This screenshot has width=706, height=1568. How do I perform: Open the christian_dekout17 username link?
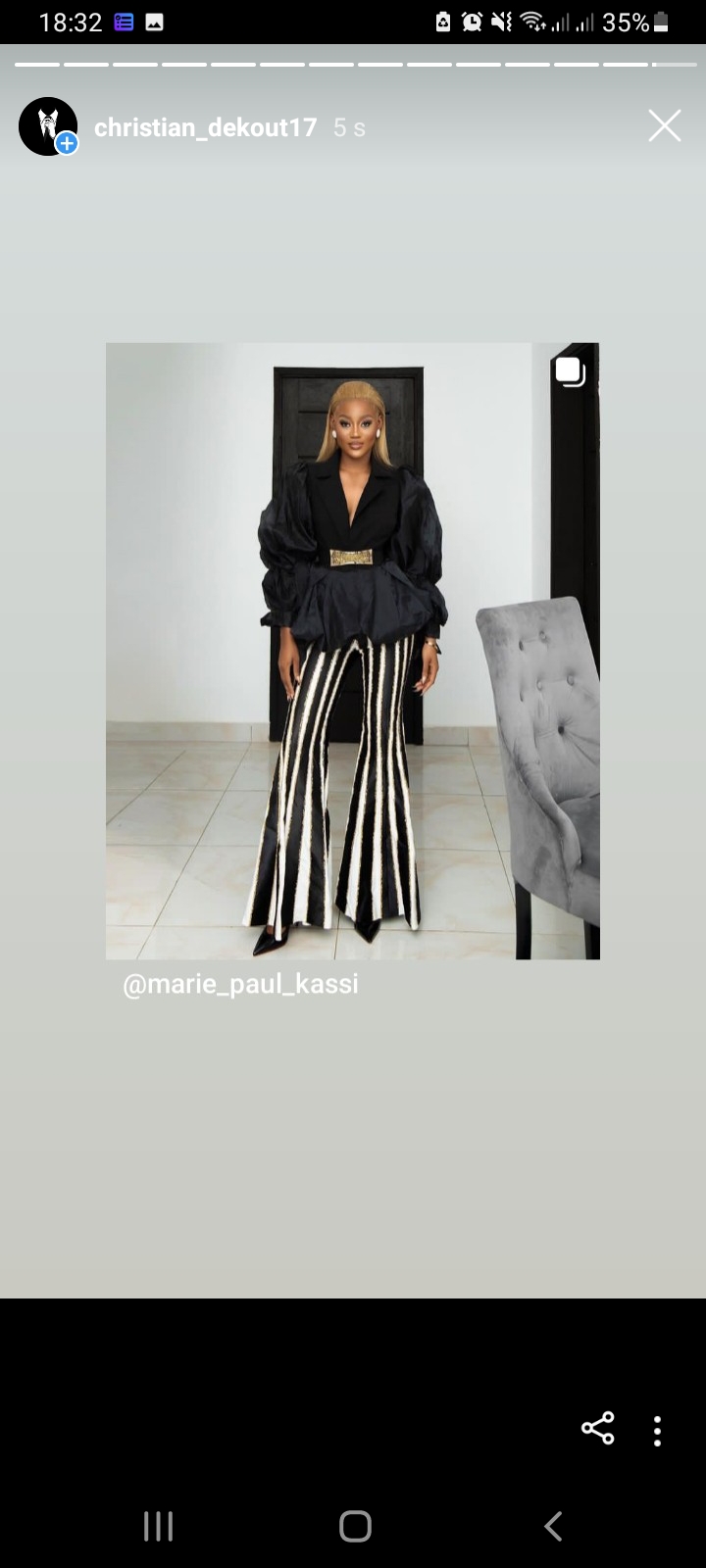coord(205,127)
